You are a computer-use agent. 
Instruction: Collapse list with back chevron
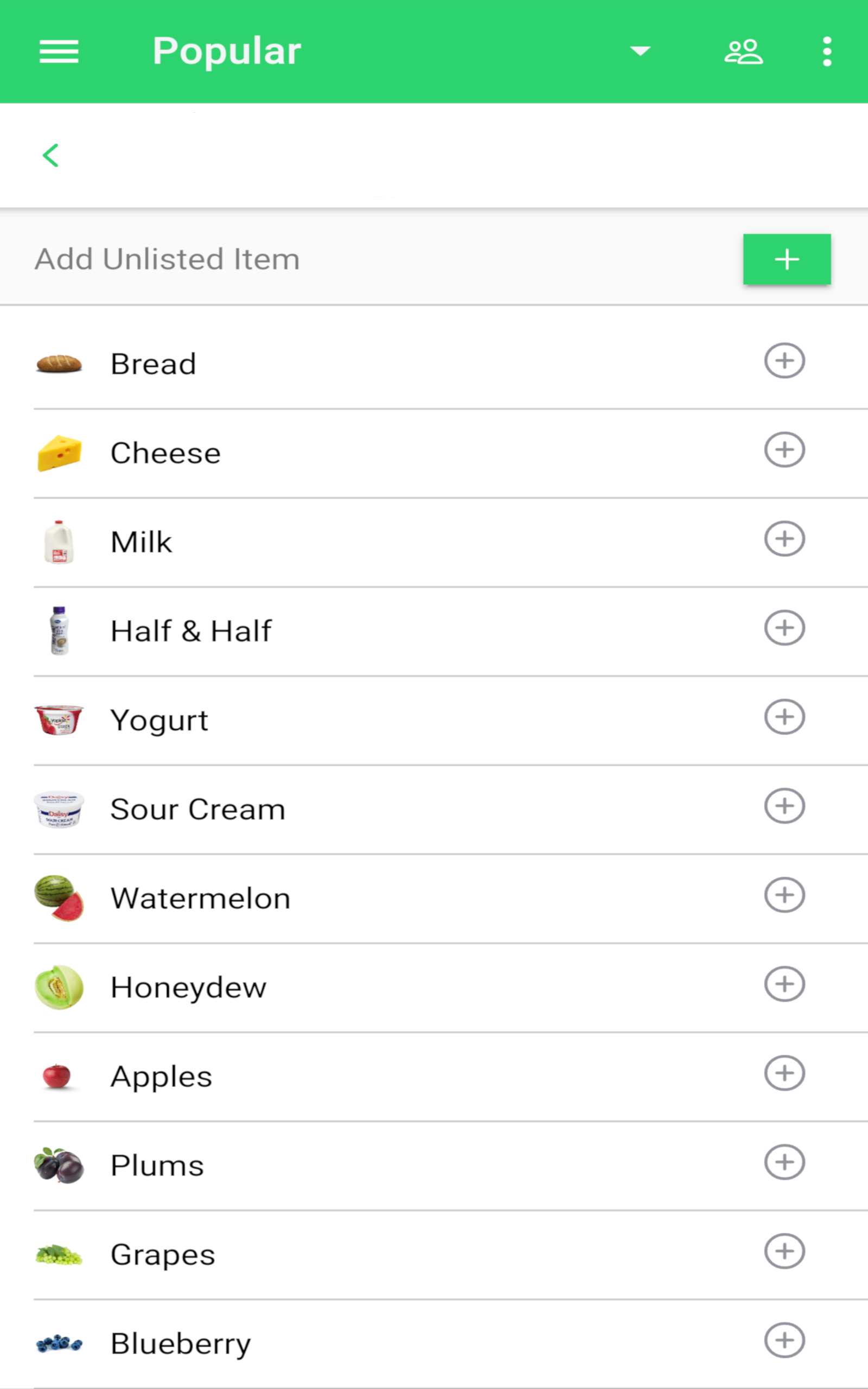pyautogui.click(x=50, y=155)
